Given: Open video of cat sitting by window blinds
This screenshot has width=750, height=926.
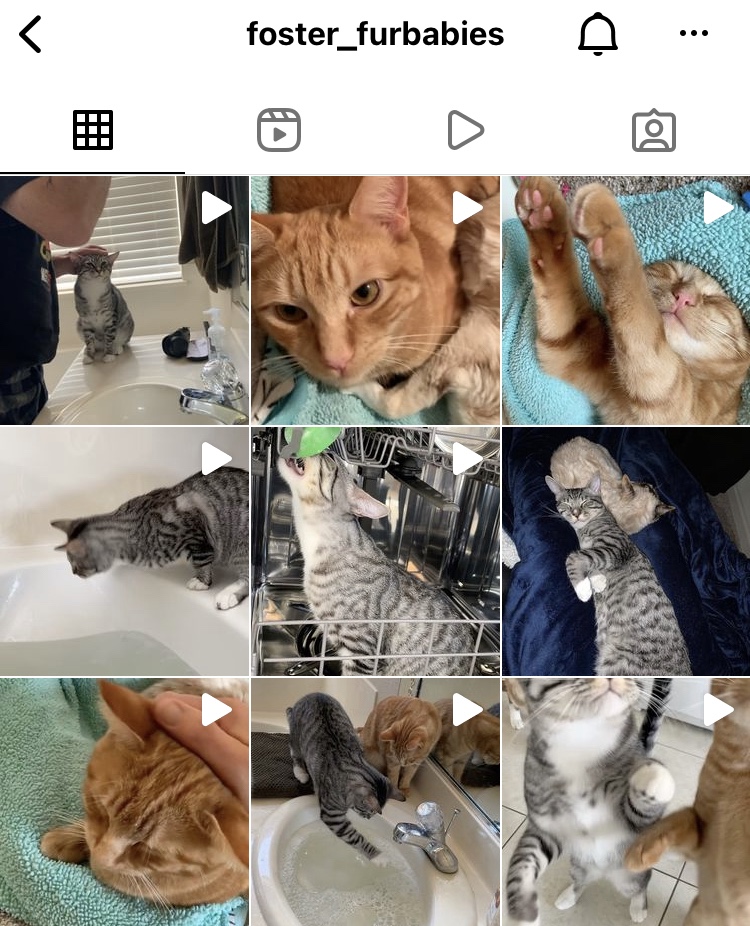Looking at the screenshot, I should [124, 300].
